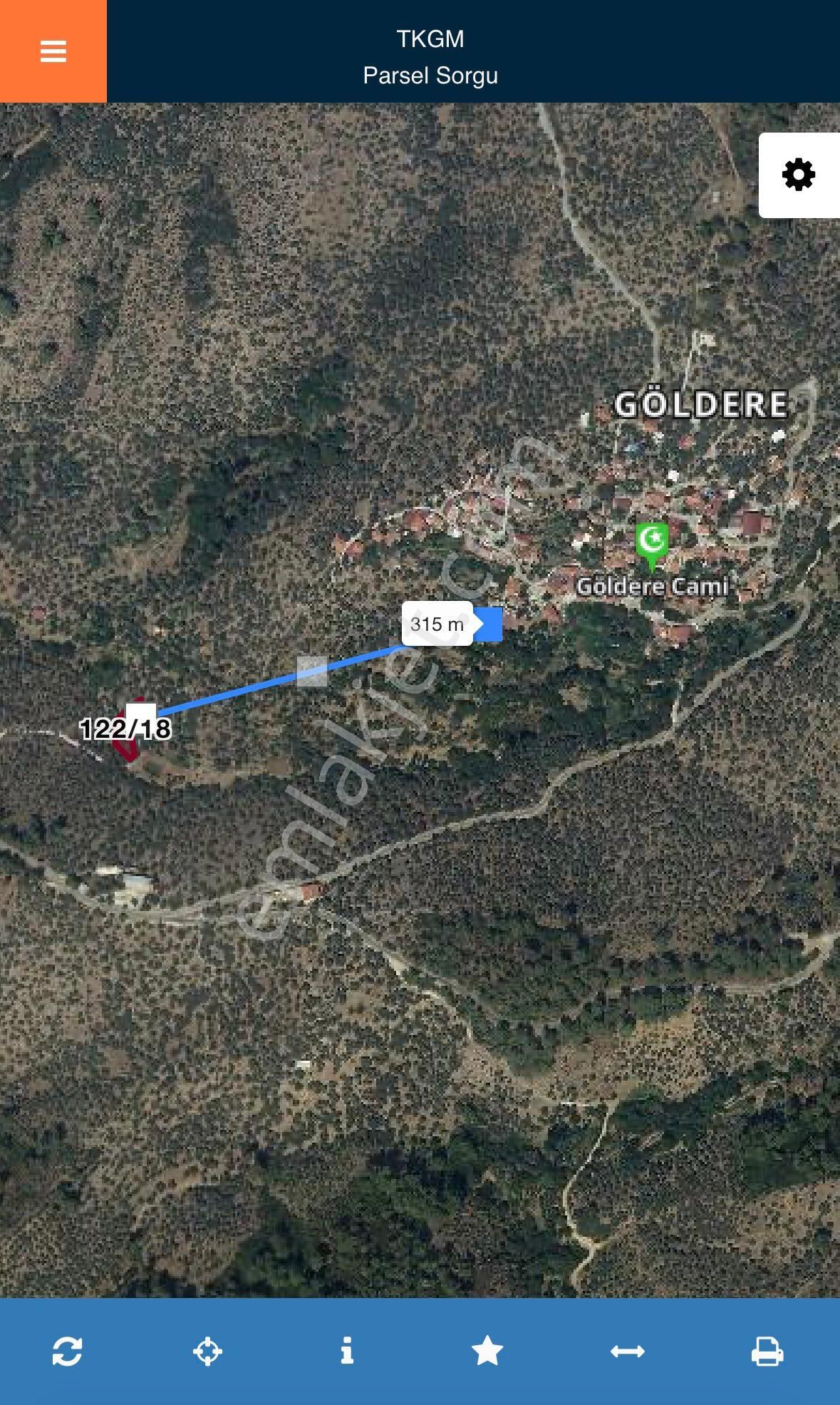Select the TKGM Parsel Sorgu title
This screenshot has width=840, height=1405.
[x=430, y=57]
